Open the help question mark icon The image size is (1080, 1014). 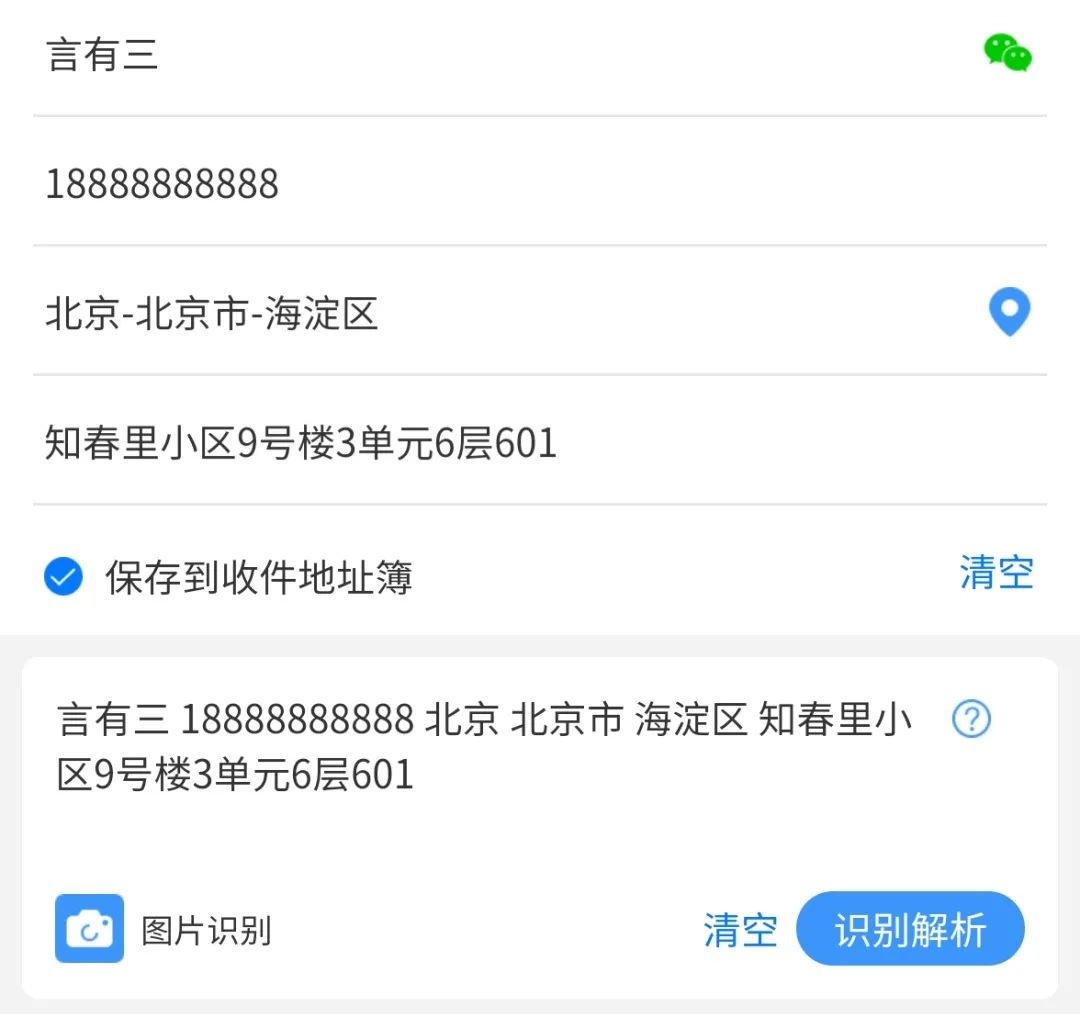pos(971,719)
